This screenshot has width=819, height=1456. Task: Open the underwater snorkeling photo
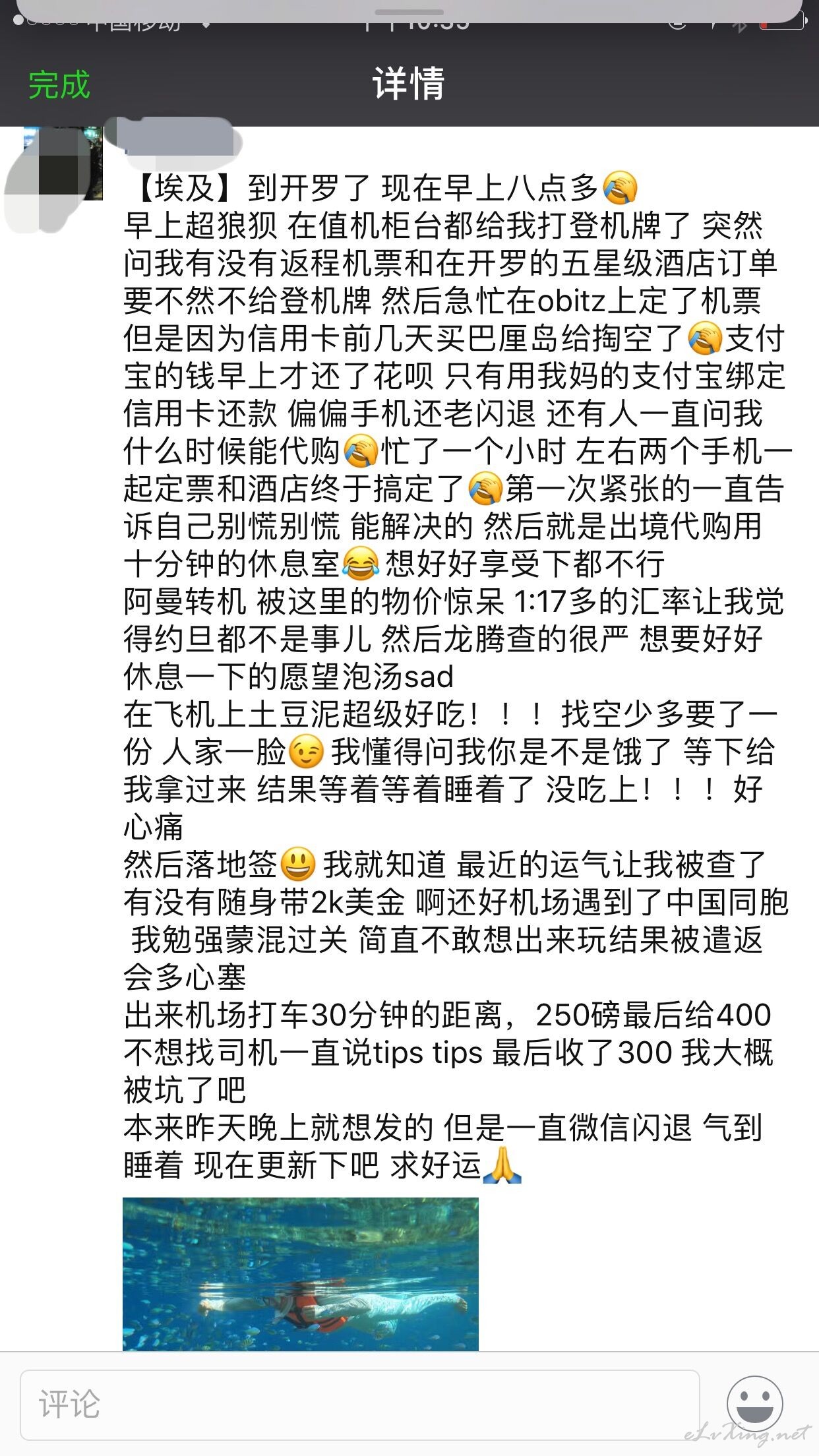pos(300,1275)
